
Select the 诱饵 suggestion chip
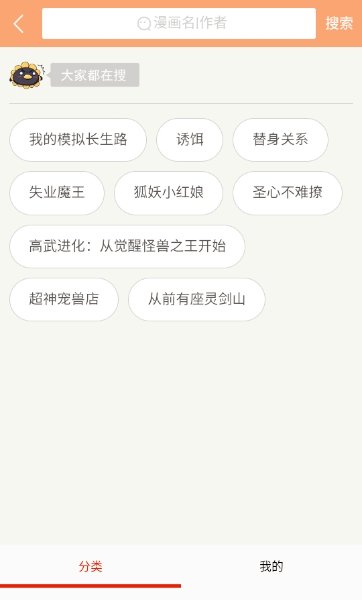point(189,140)
